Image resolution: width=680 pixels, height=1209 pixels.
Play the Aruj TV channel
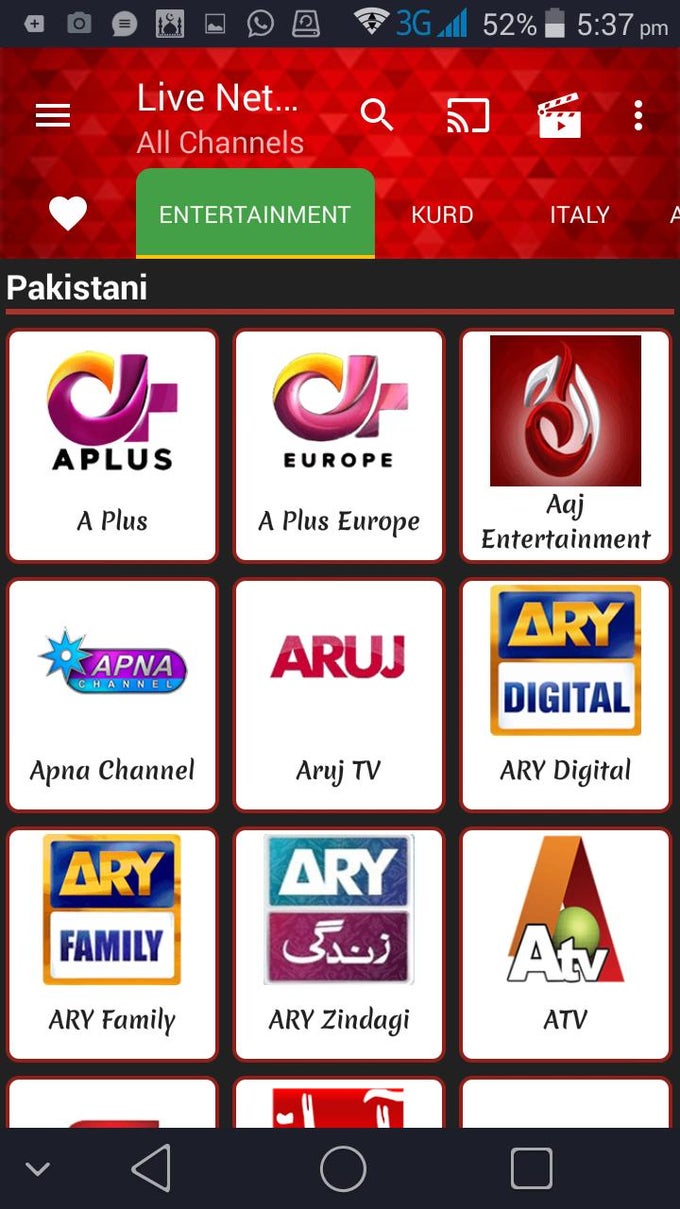[339, 695]
